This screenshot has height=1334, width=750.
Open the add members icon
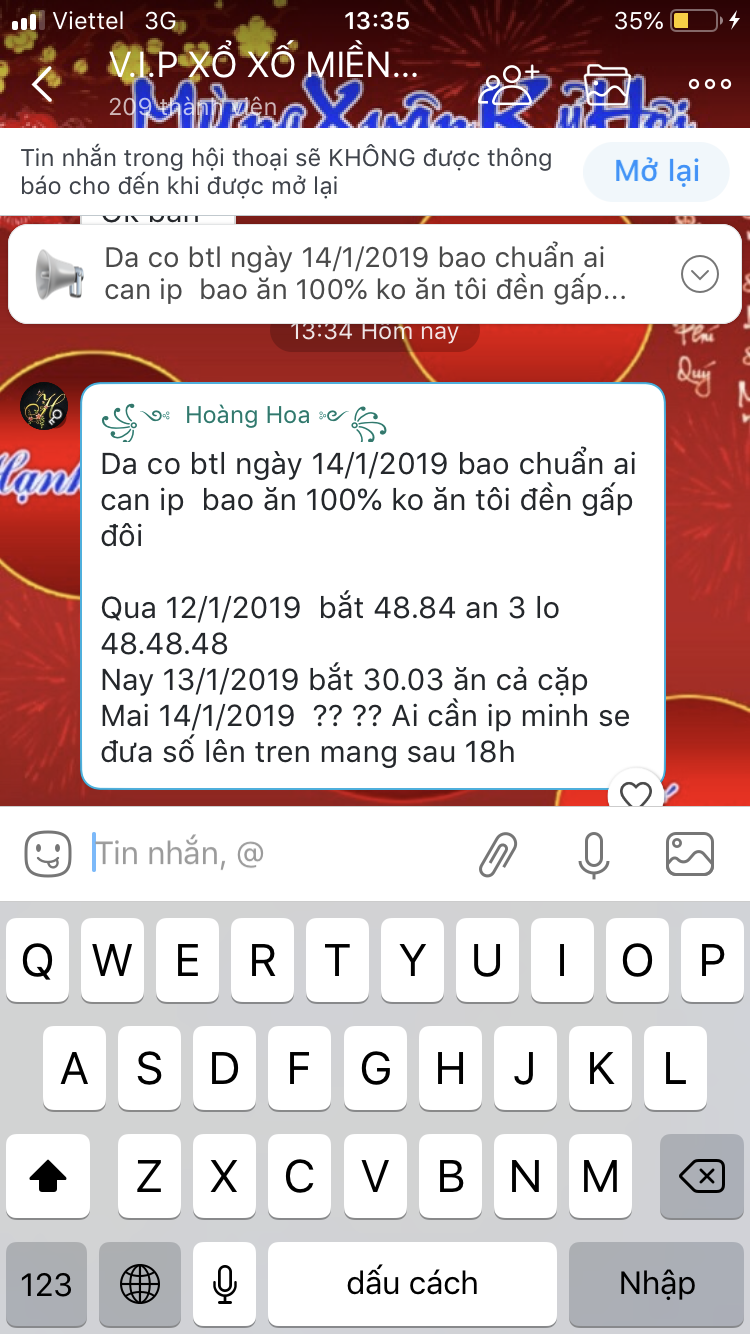coord(509,86)
